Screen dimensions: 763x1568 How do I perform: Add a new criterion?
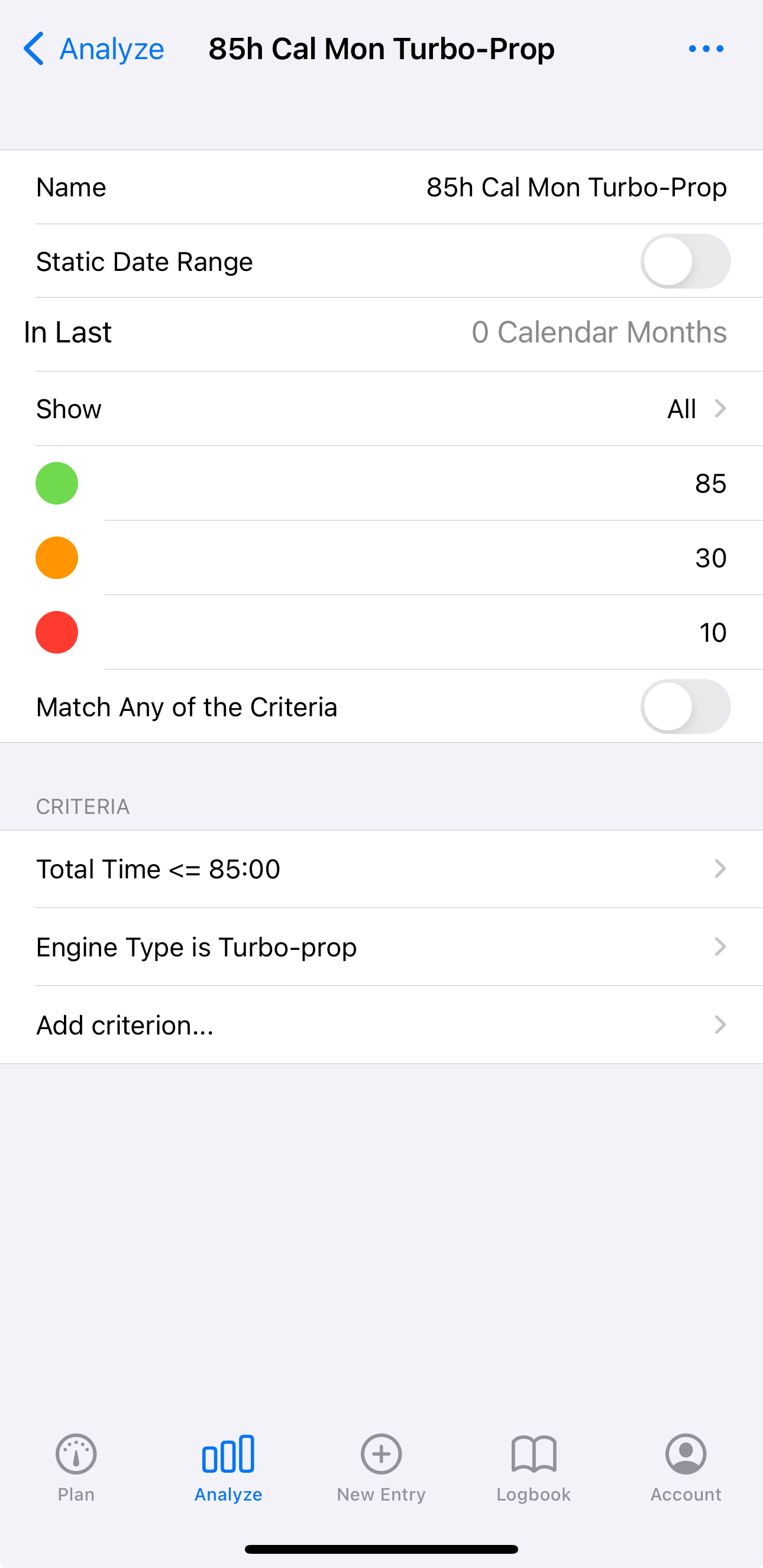click(381, 1025)
